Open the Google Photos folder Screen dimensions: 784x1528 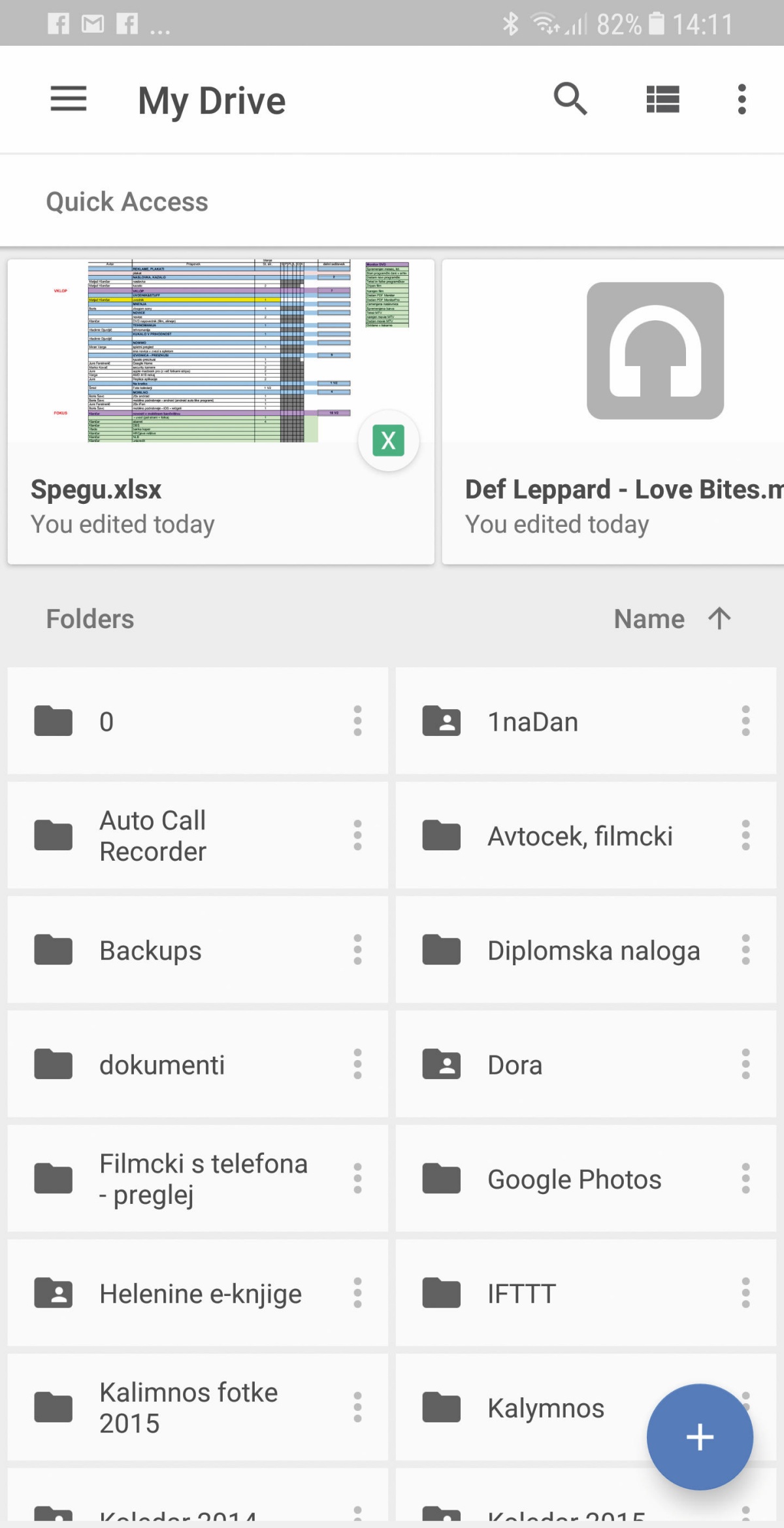586,1178
